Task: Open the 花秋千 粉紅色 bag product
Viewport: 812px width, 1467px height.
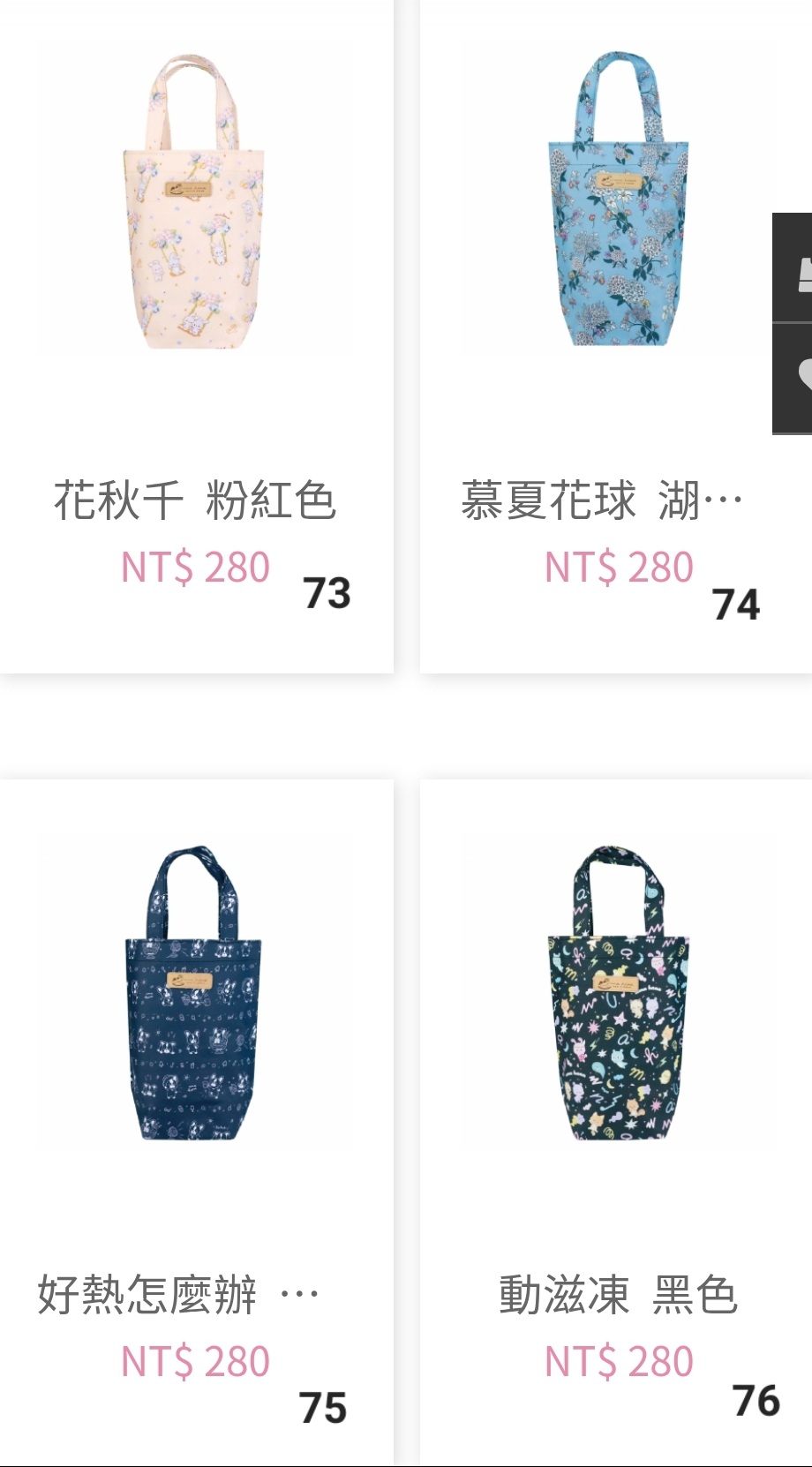Action: click(196, 335)
